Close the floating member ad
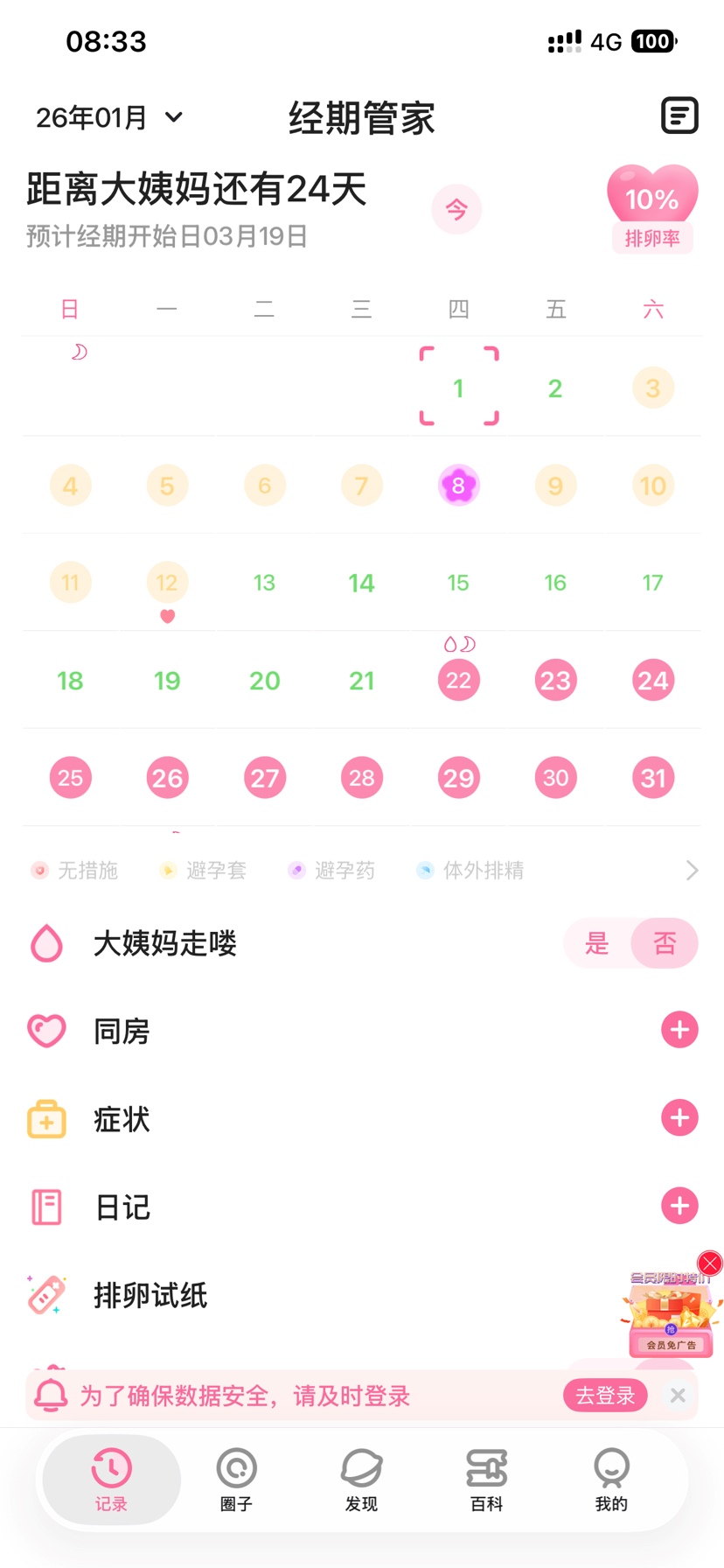The width and height of the screenshot is (724, 1568). (x=710, y=1263)
